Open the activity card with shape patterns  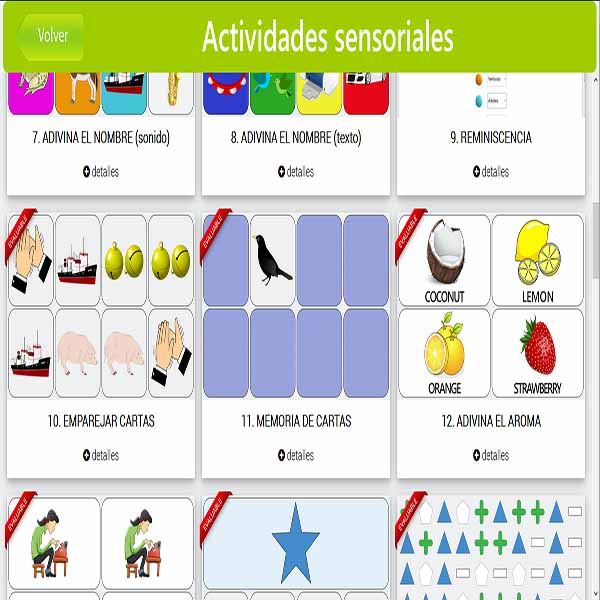pos(491,545)
